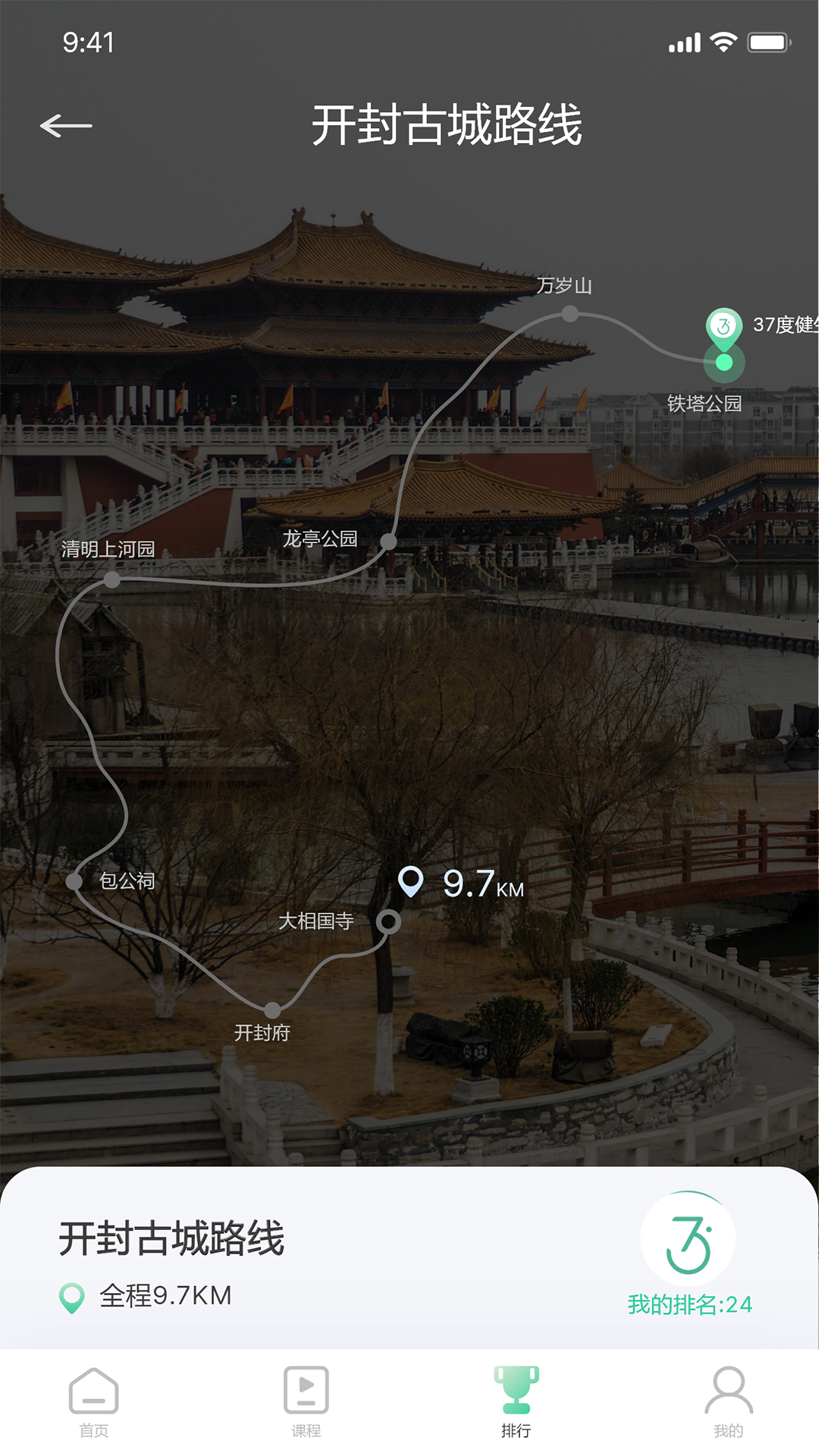
Task: Switch to the 首页 tab
Action: click(93, 1401)
